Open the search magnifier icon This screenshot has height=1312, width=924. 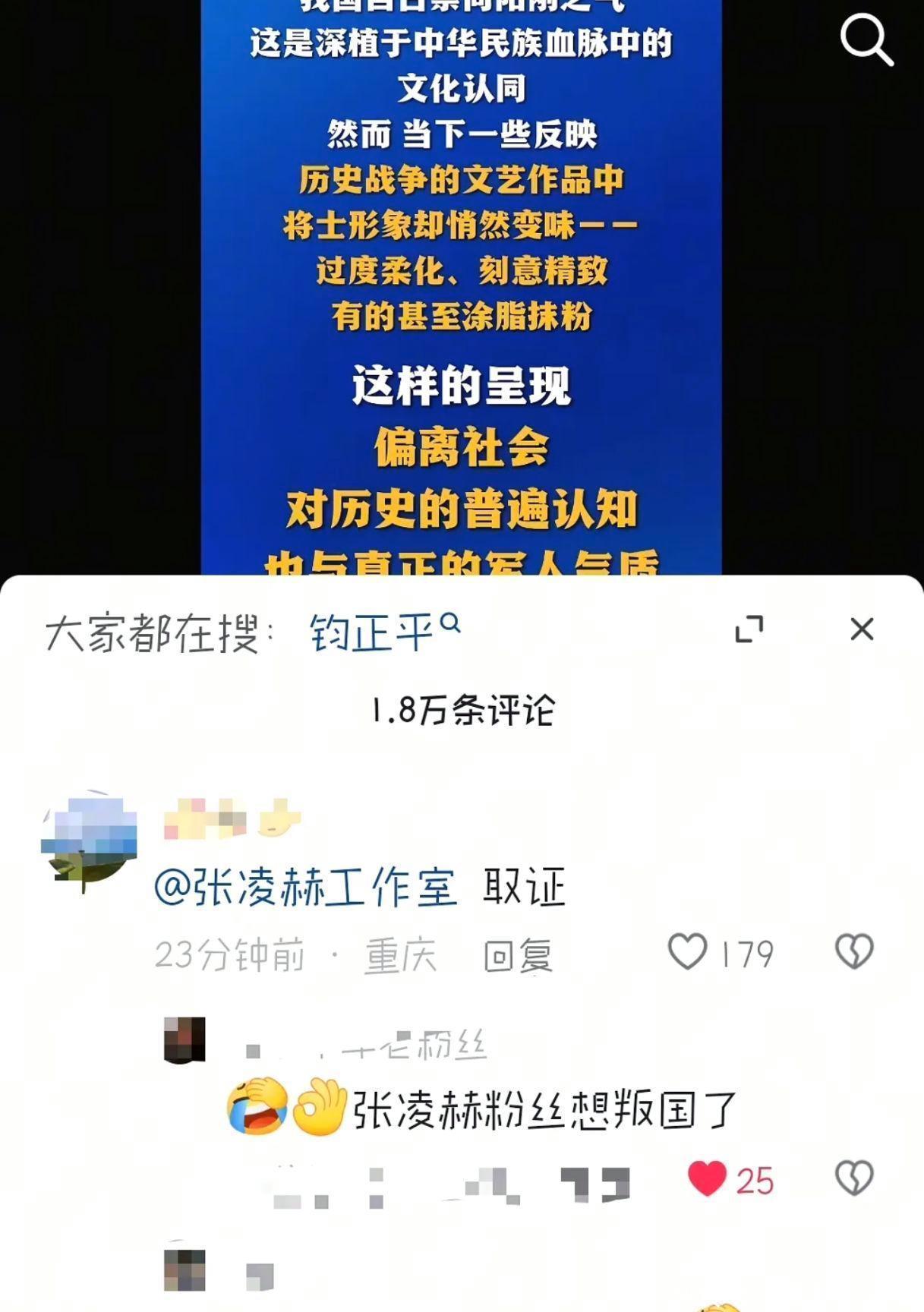[866, 41]
